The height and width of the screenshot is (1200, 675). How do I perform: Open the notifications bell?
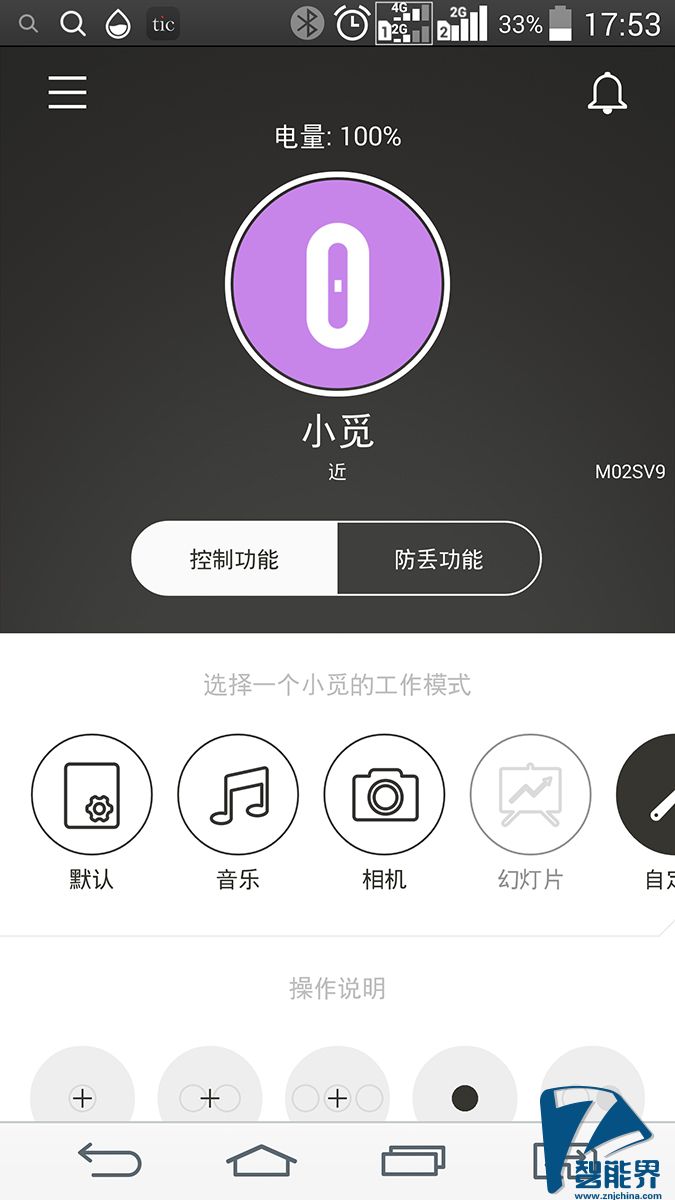coord(606,93)
